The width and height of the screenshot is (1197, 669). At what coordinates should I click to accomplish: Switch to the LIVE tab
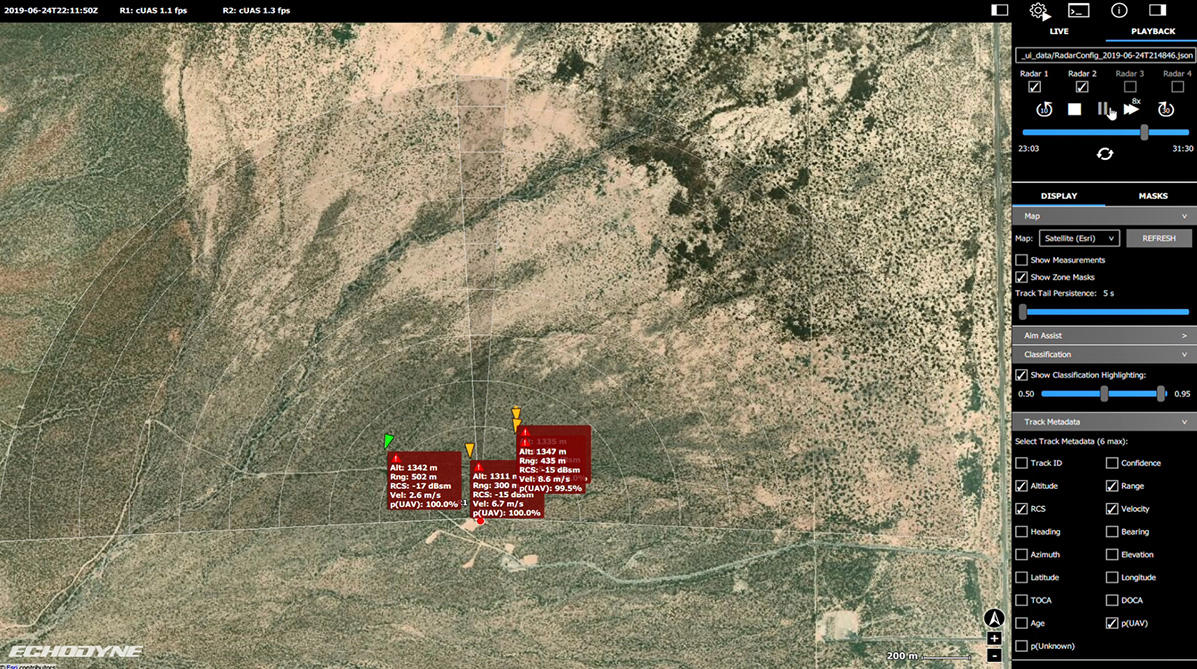(1058, 32)
